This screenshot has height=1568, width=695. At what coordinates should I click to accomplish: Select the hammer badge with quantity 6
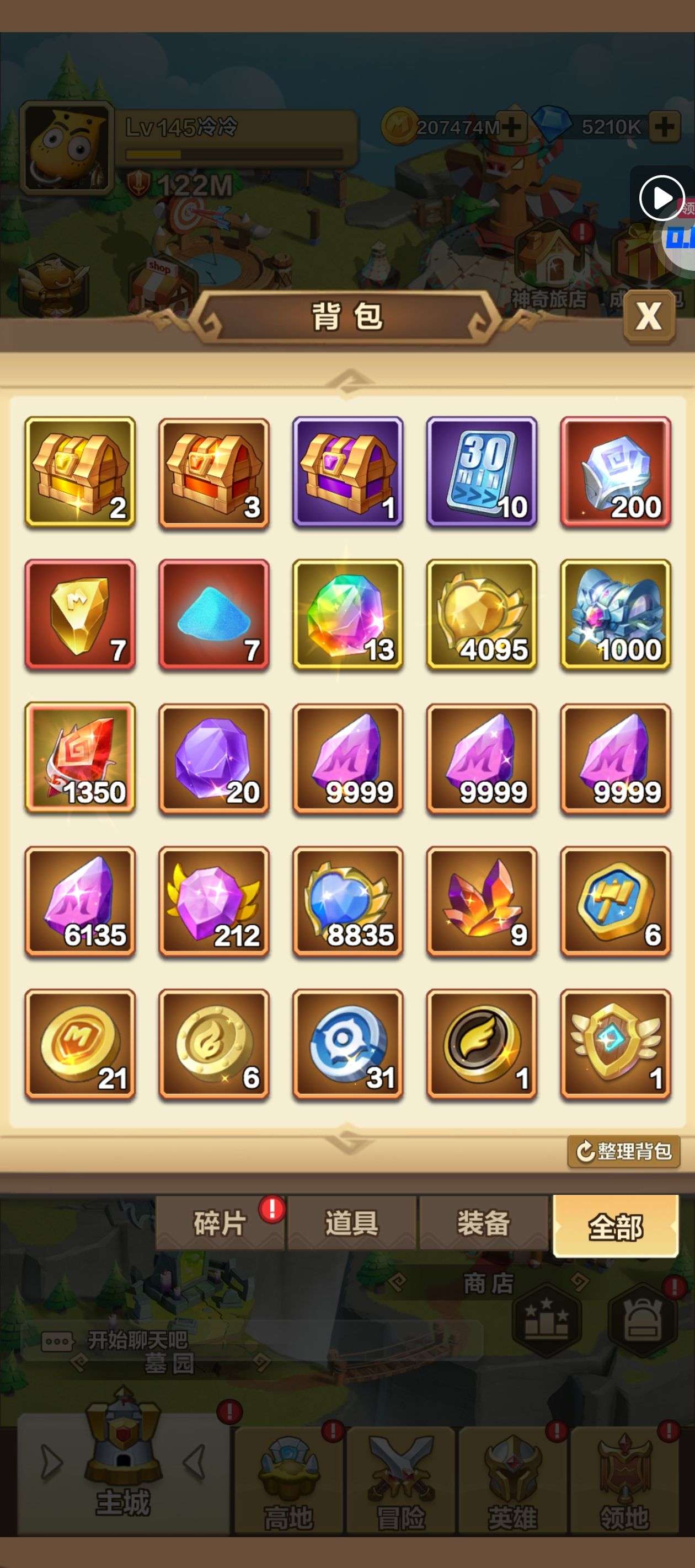pos(616,901)
